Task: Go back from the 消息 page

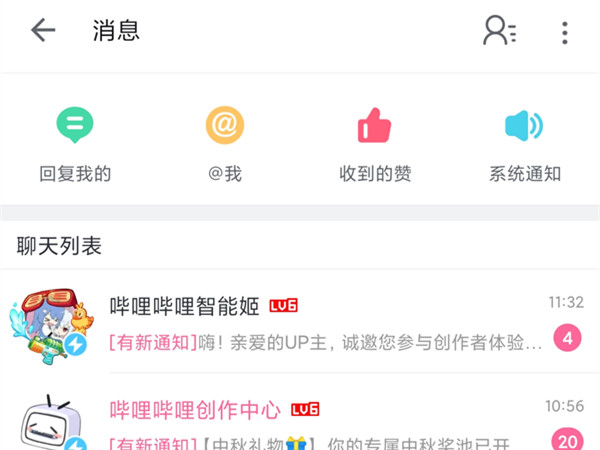Action: 43,31
